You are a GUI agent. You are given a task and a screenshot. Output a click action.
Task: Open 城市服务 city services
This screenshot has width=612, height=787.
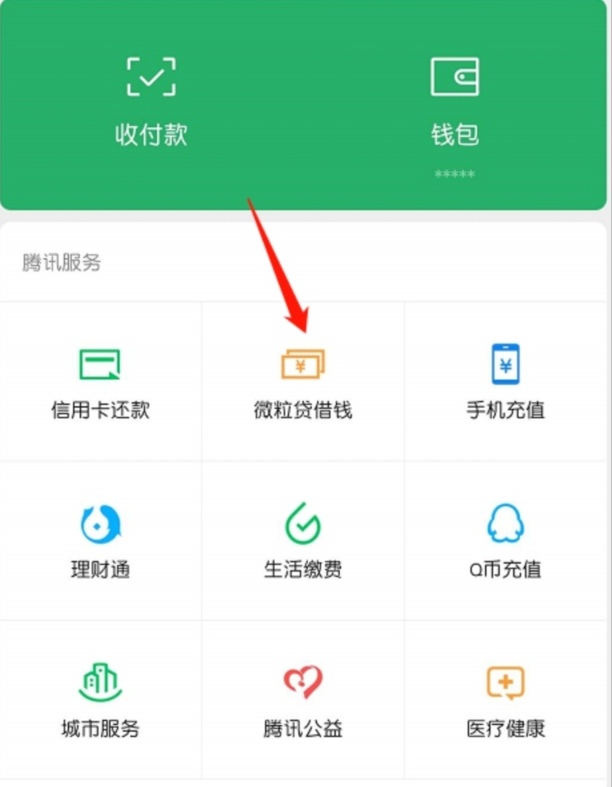tap(100, 700)
